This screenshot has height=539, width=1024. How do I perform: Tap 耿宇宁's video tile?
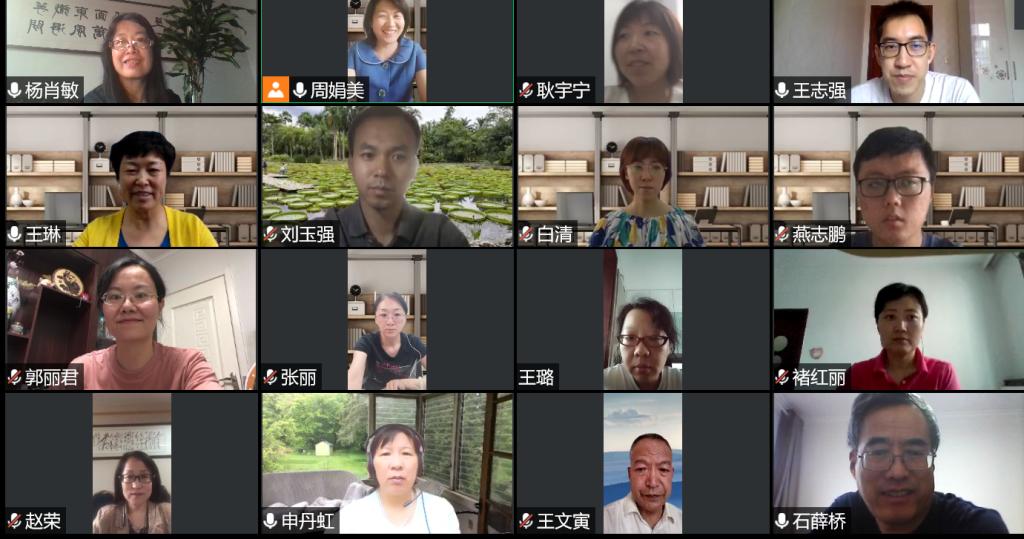pos(643,50)
